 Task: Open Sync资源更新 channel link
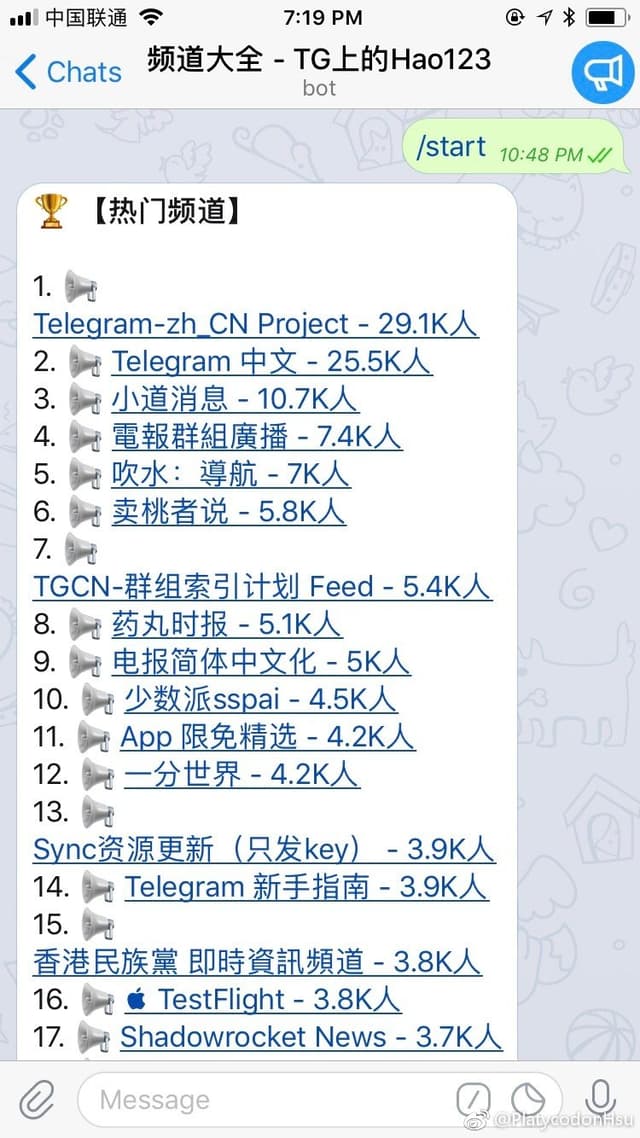[x=263, y=849]
